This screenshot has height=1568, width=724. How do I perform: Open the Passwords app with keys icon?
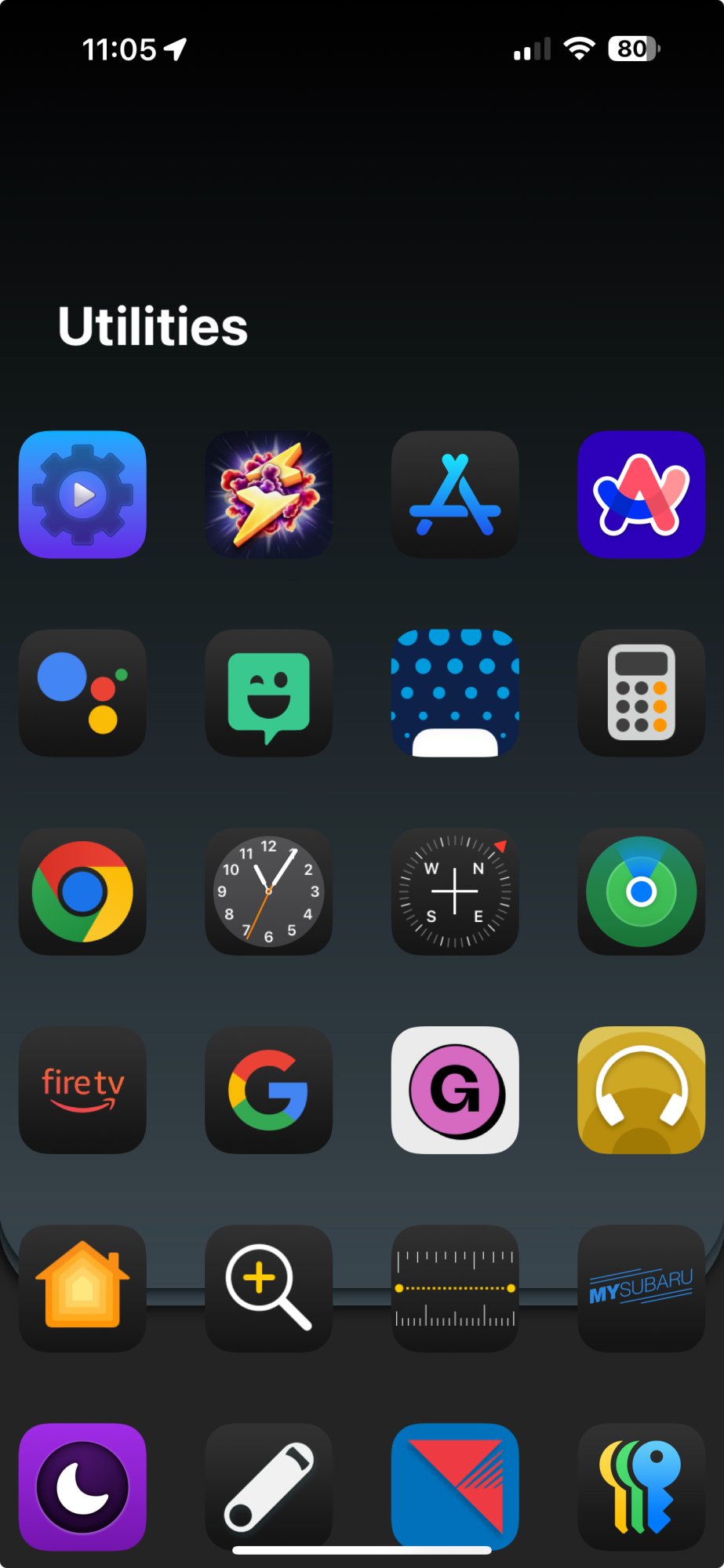tap(641, 1486)
